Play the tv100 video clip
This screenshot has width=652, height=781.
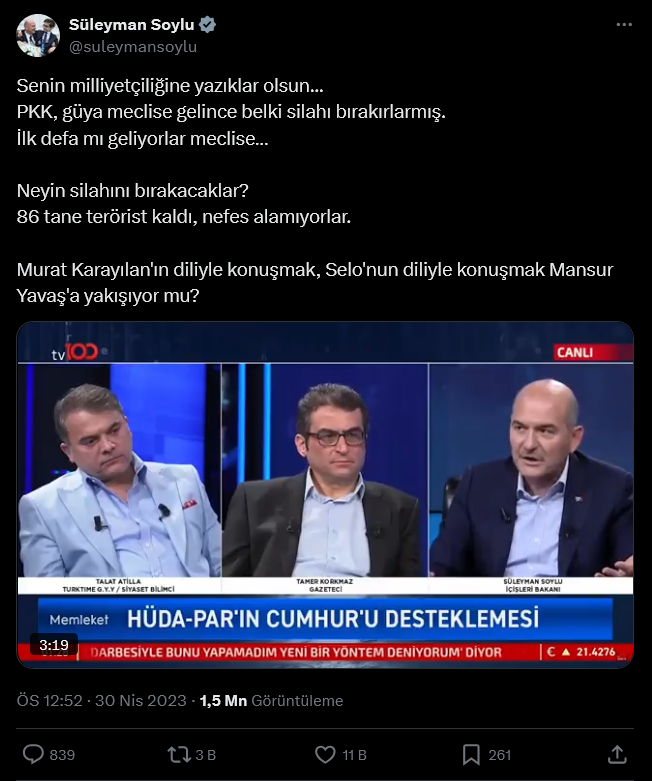[x=325, y=494]
